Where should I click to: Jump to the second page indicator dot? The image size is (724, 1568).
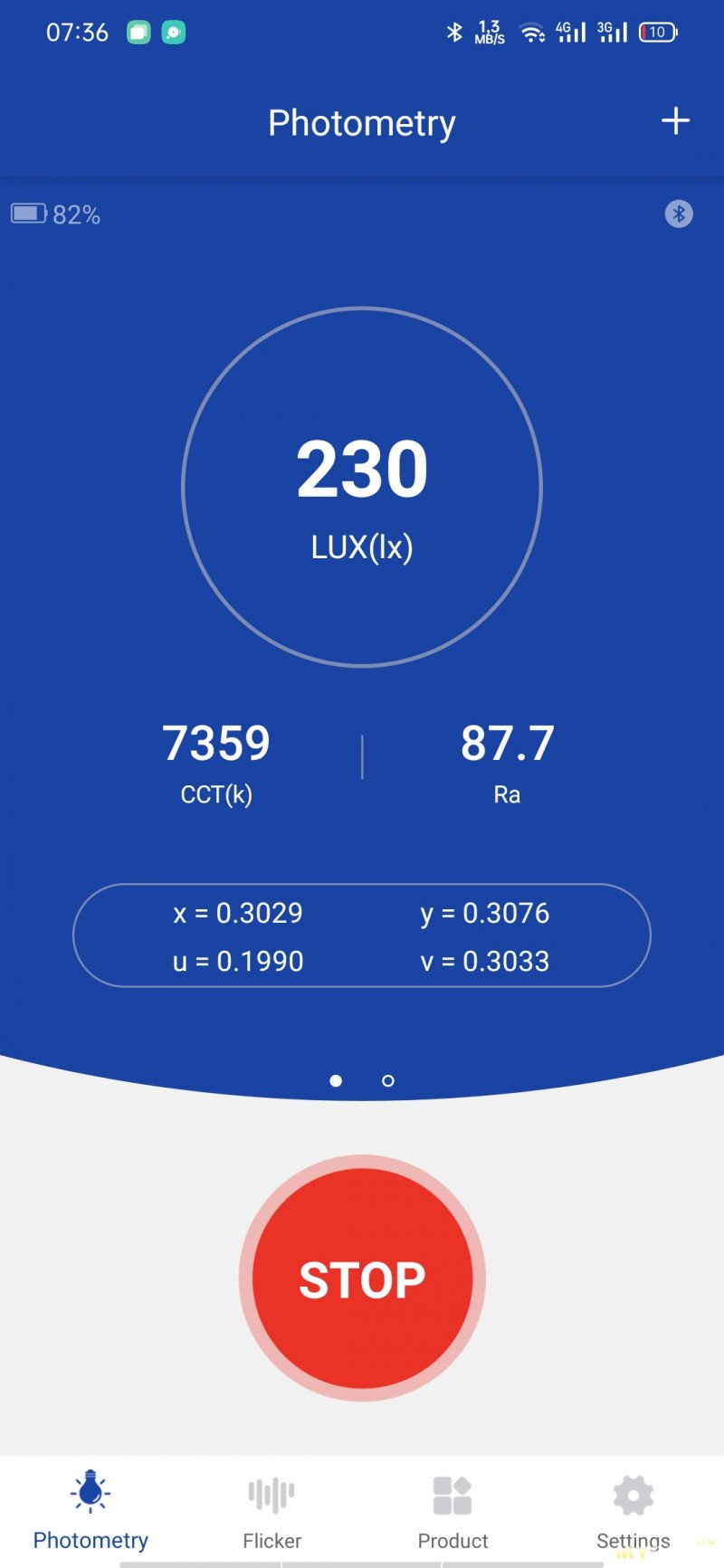coord(388,1080)
